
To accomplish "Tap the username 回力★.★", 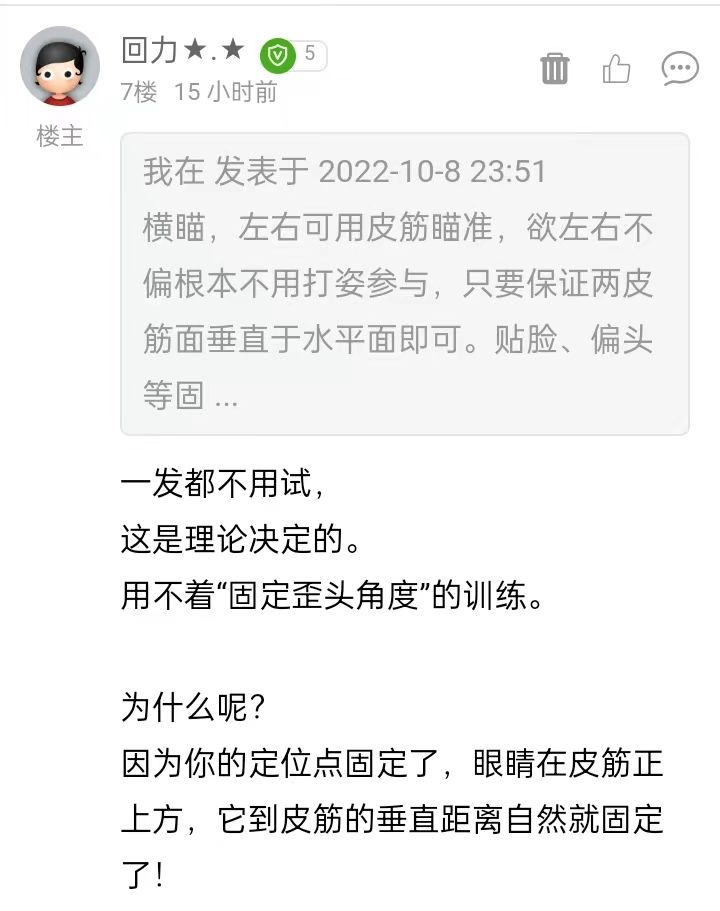I will click(x=182, y=52).
